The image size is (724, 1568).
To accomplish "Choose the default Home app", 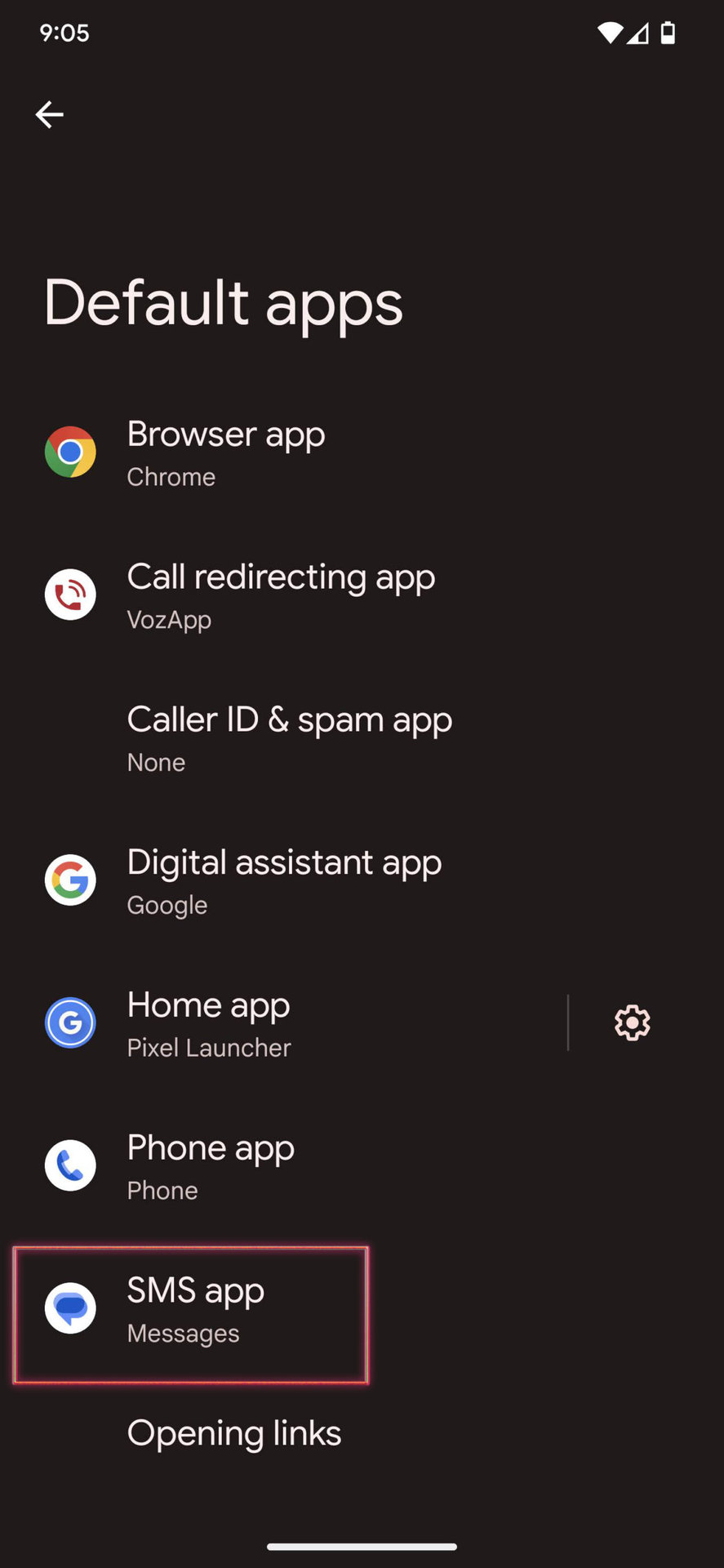I will (209, 1024).
